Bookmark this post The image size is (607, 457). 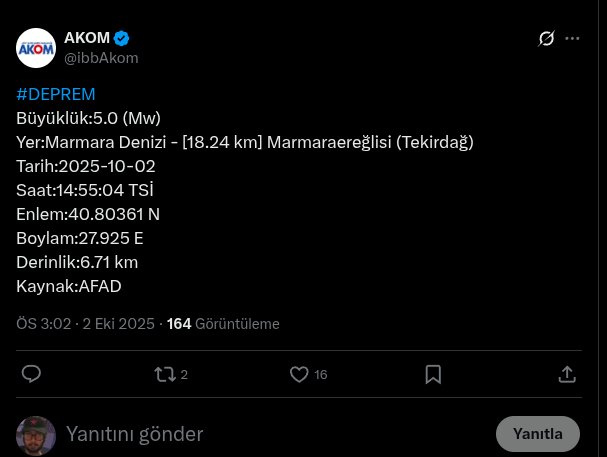pyautogui.click(x=433, y=374)
